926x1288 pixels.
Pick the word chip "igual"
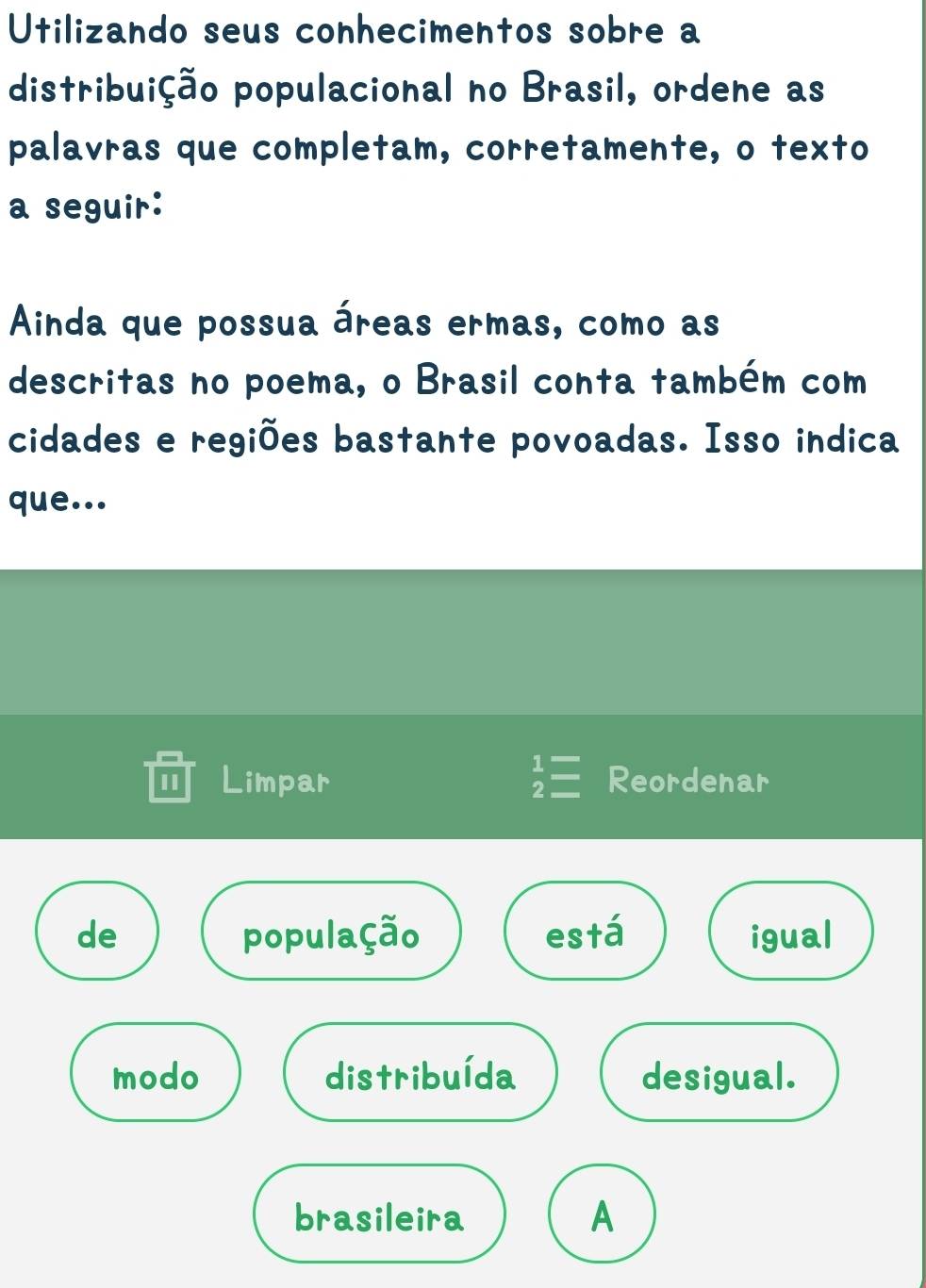pyautogui.click(x=790, y=932)
